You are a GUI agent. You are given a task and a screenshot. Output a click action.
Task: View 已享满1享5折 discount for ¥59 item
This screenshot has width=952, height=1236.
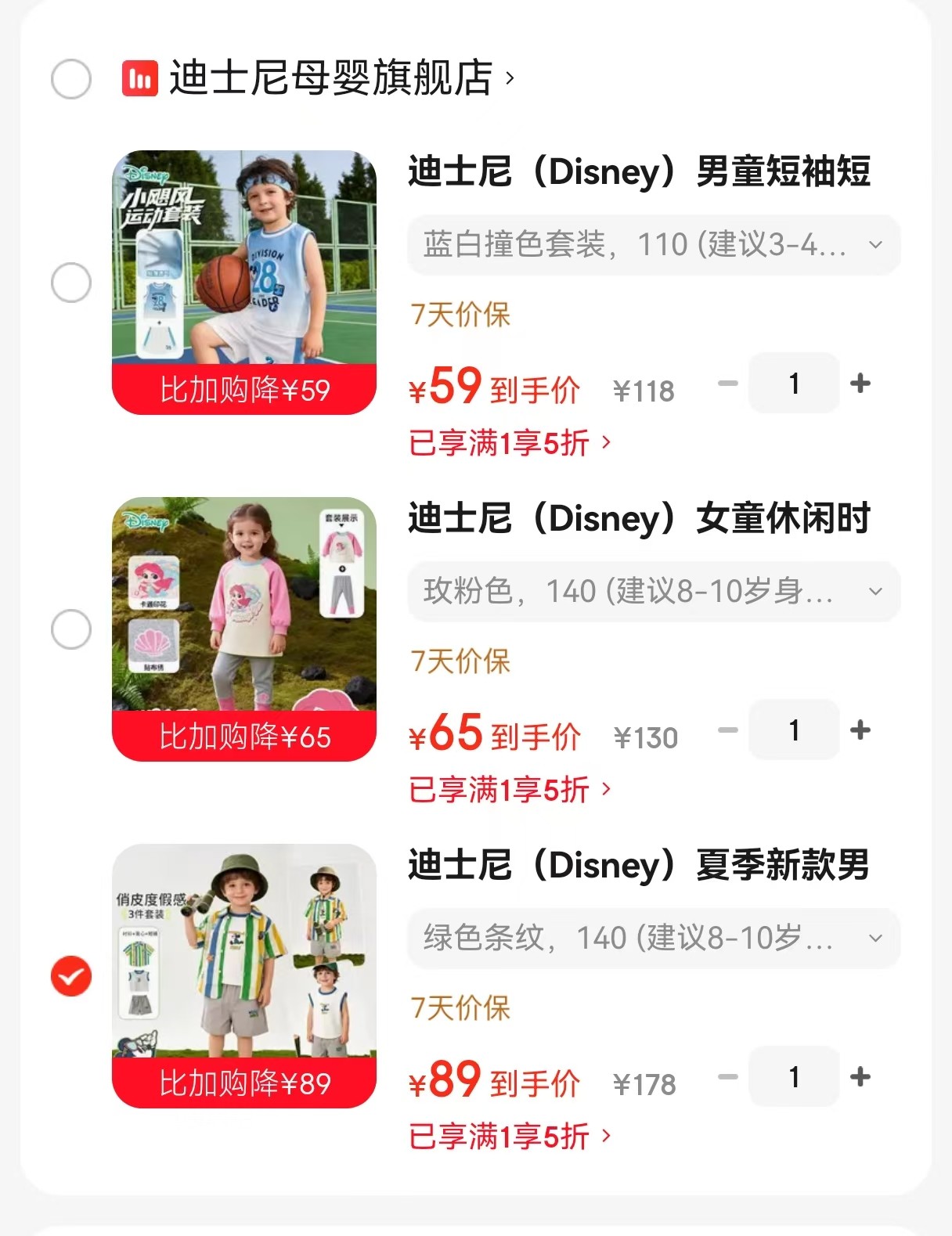coord(509,443)
